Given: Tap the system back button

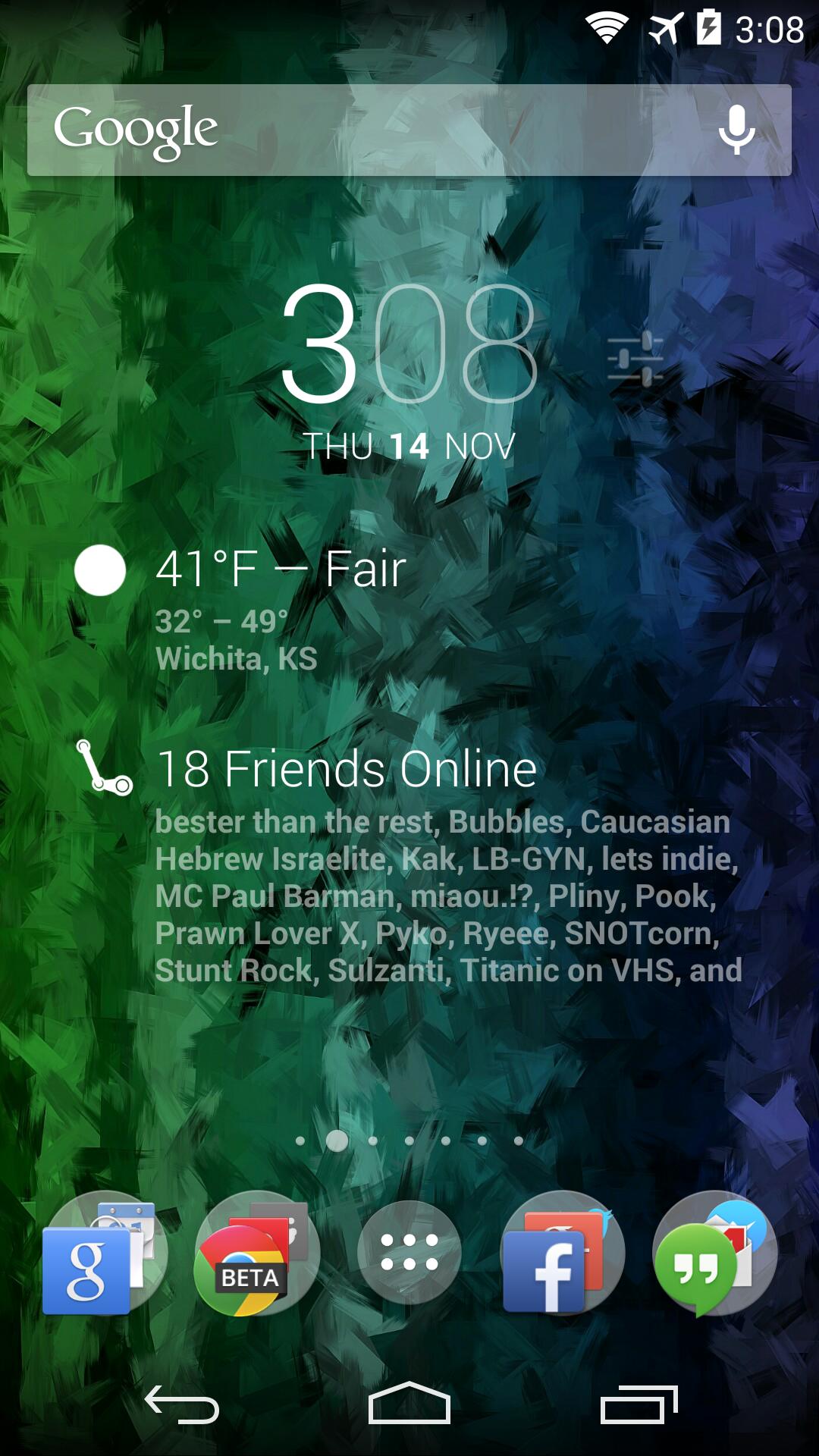Looking at the screenshot, I should pos(182,1404).
